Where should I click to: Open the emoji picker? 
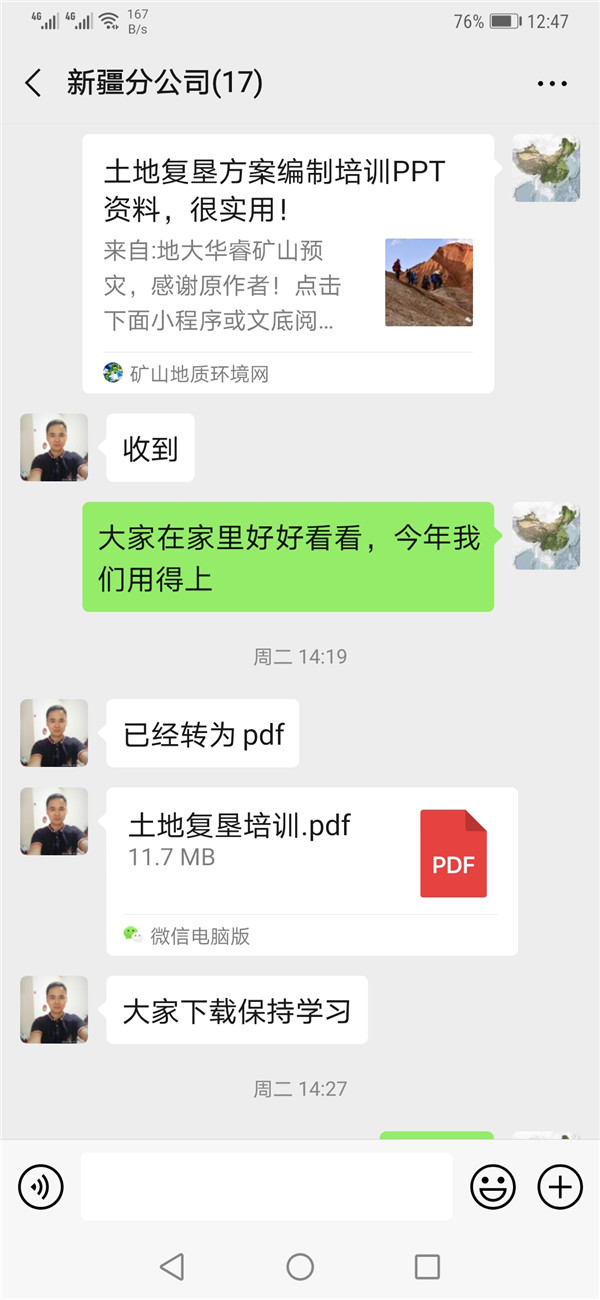click(493, 1187)
